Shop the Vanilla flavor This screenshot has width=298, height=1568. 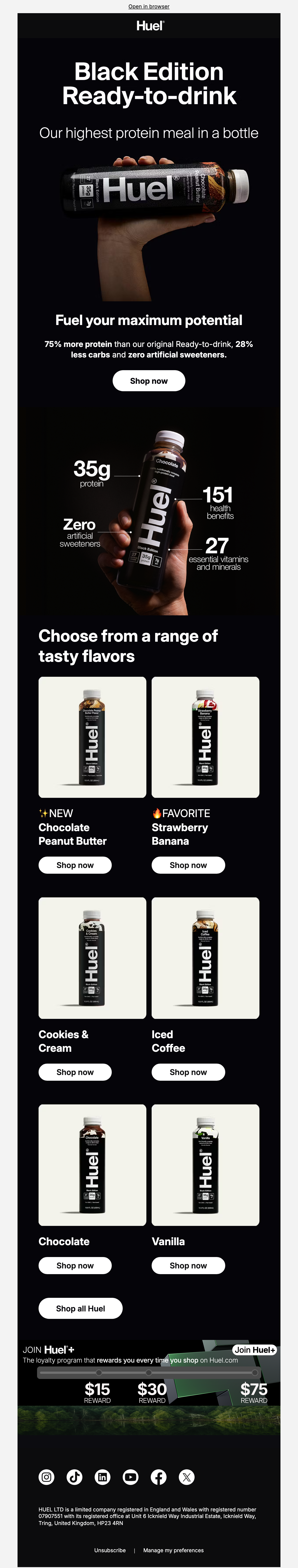(188, 1266)
